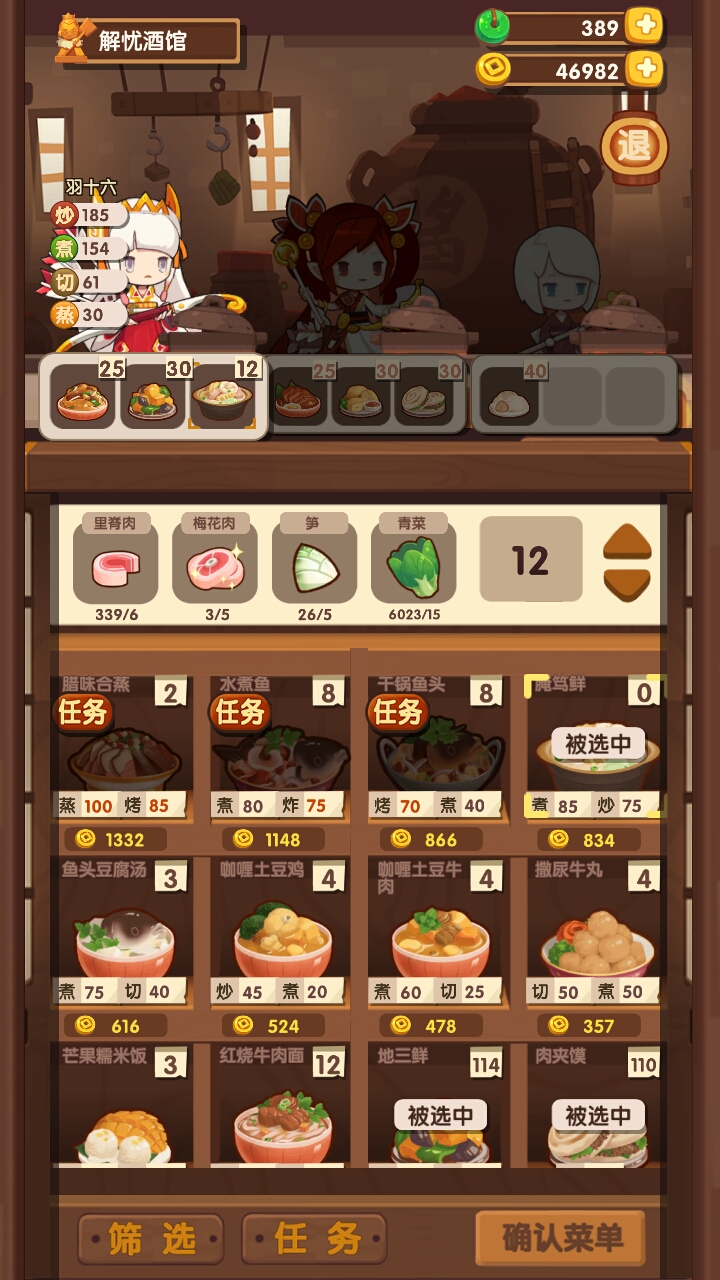Select the 芒果糯米饭 dish card
Image resolution: width=720 pixels, height=1280 pixels.
(x=124, y=1110)
